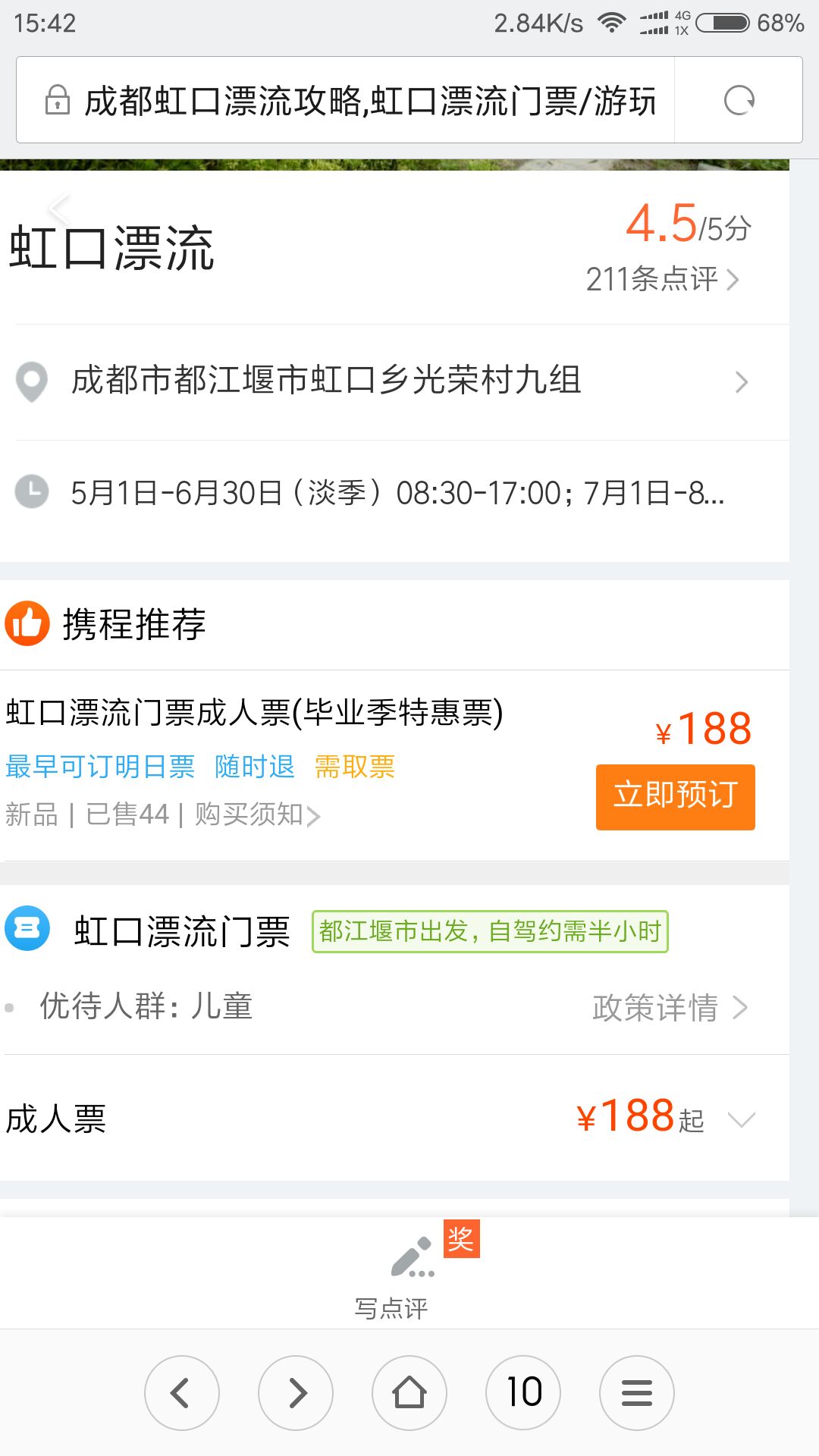This screenshot has width=819, height=1456.
Task: Open 购买须知 purchase notes
Action: pos(258,815)
